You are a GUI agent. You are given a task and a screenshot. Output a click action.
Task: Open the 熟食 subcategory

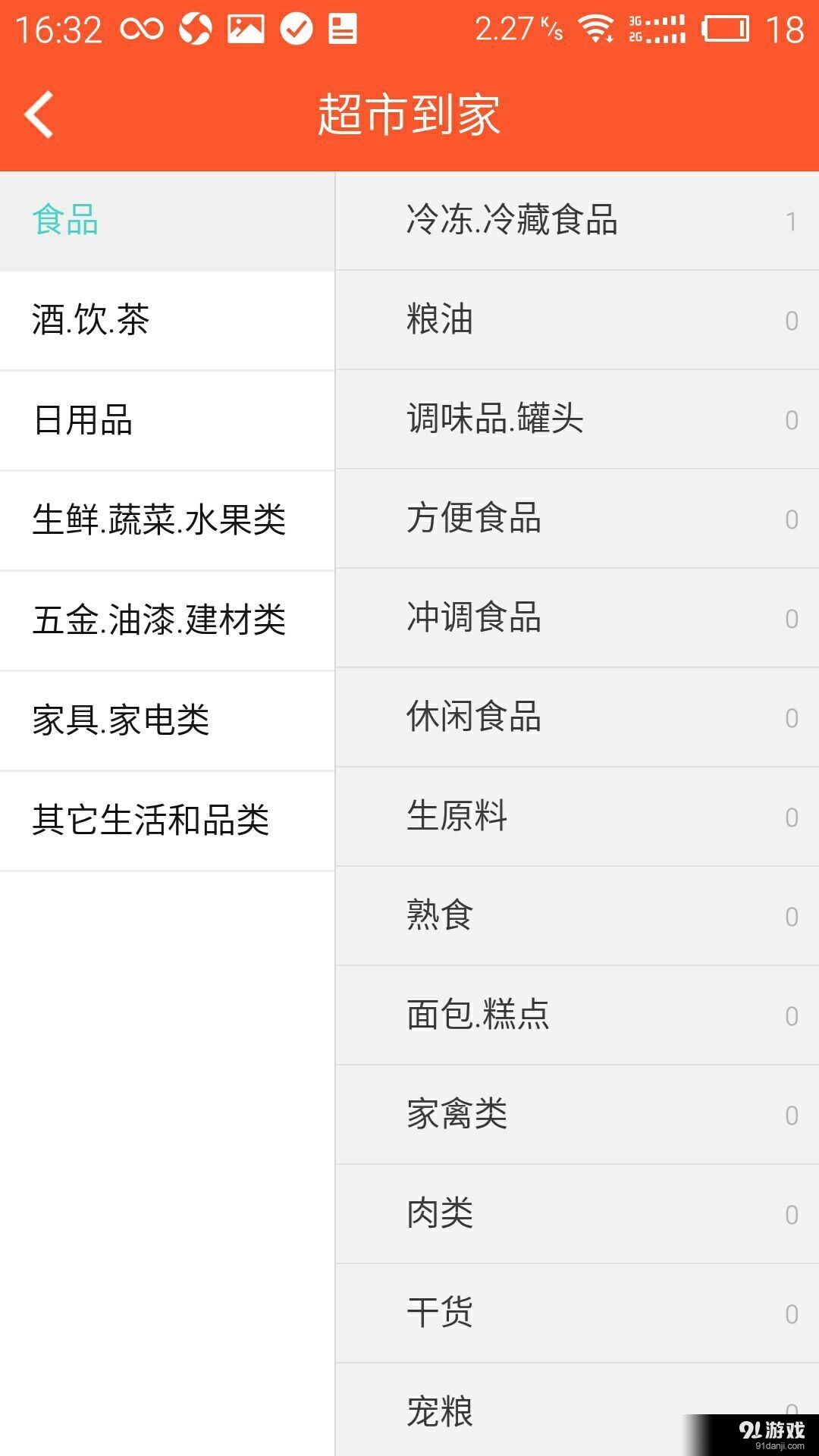[576, 916]
